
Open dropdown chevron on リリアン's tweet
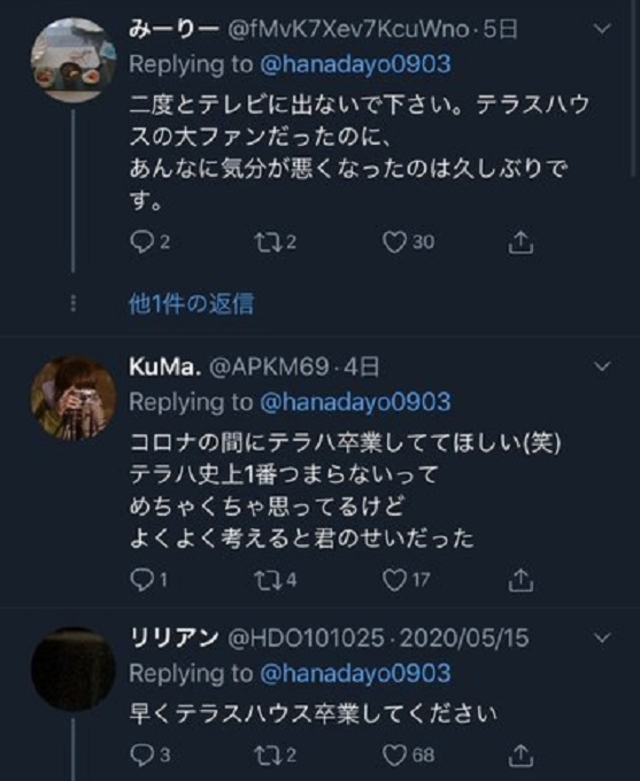tap(601, 638)
